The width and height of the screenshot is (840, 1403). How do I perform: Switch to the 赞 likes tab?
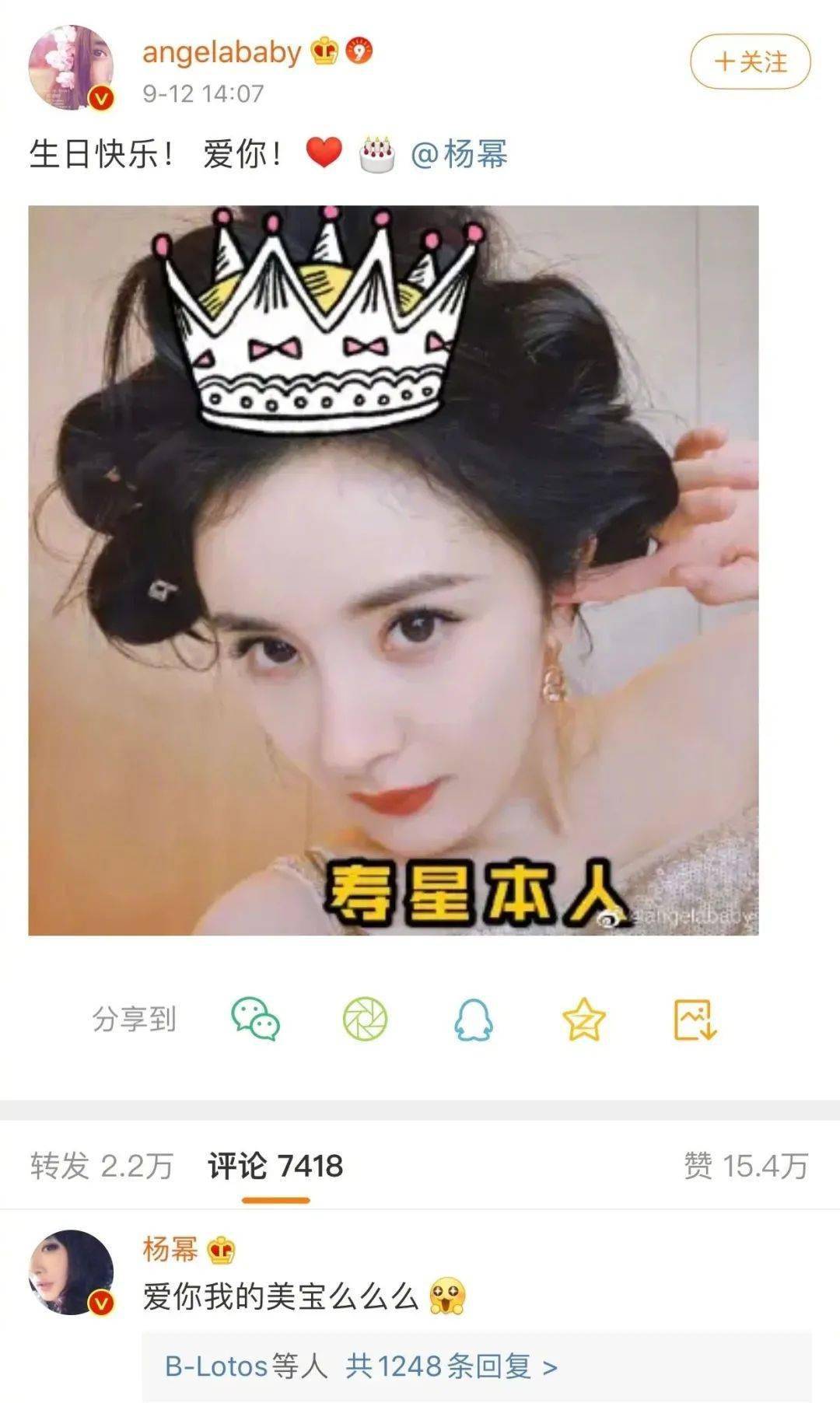[745, 1166]
